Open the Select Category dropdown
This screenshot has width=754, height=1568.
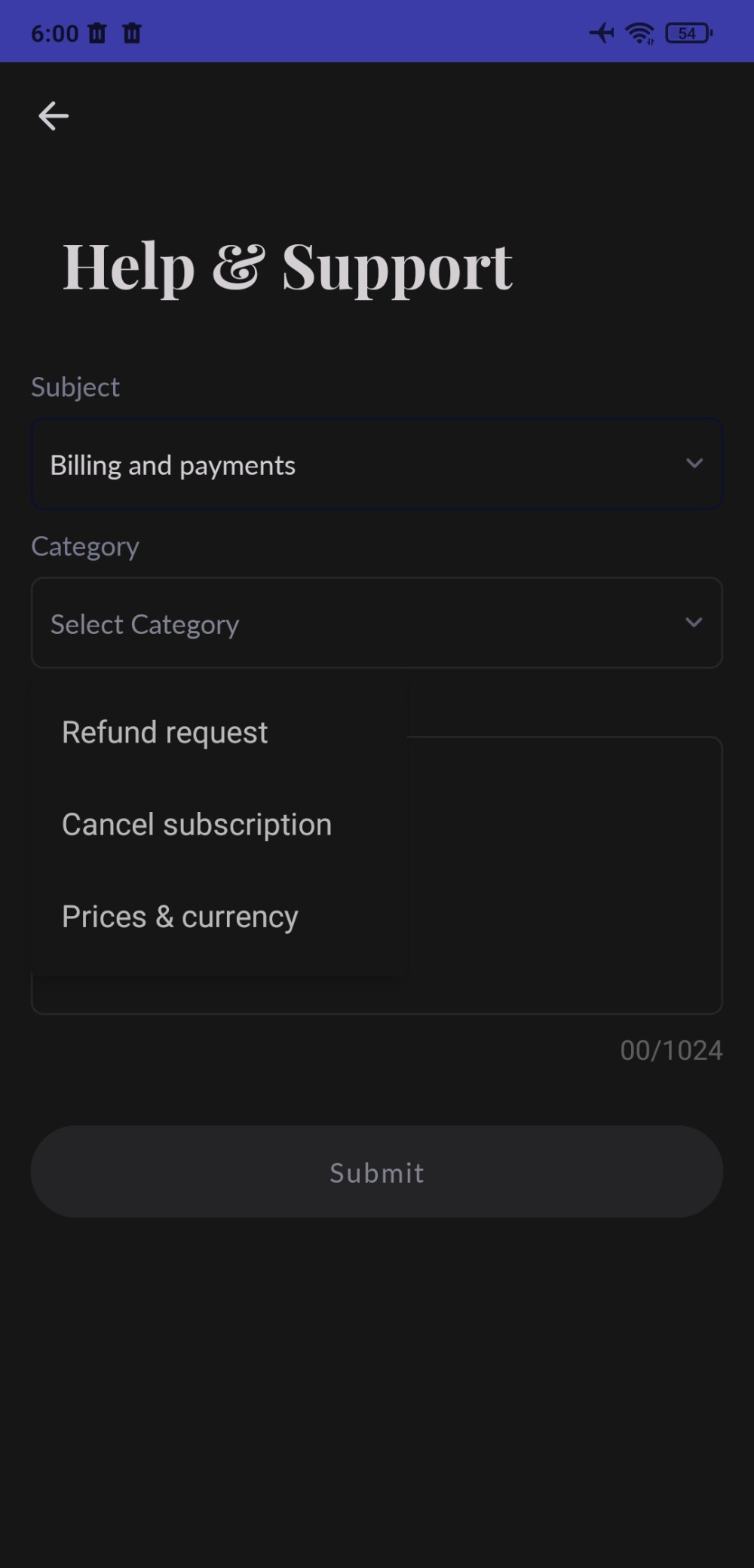[x=377, y=623]
